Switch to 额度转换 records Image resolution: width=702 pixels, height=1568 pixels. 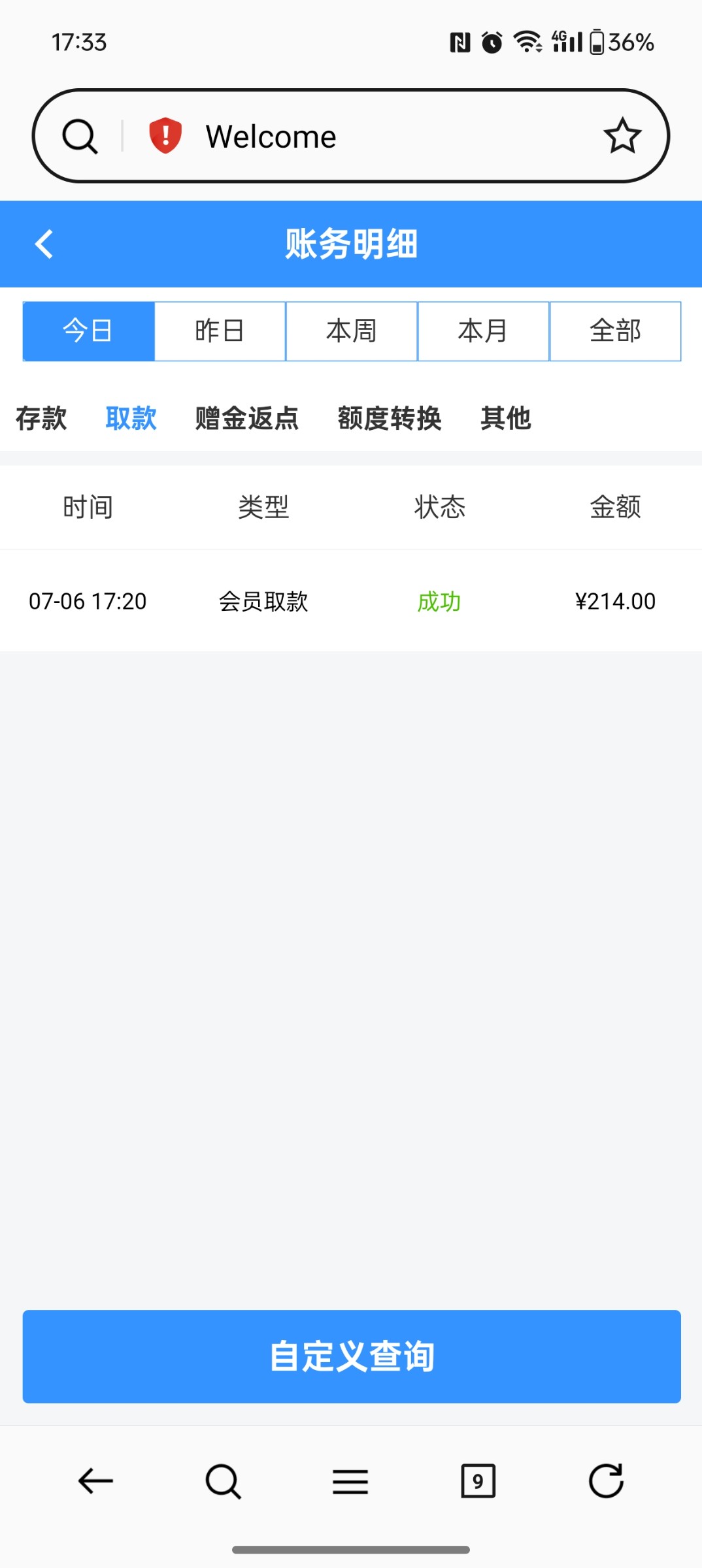pos(390,418)
